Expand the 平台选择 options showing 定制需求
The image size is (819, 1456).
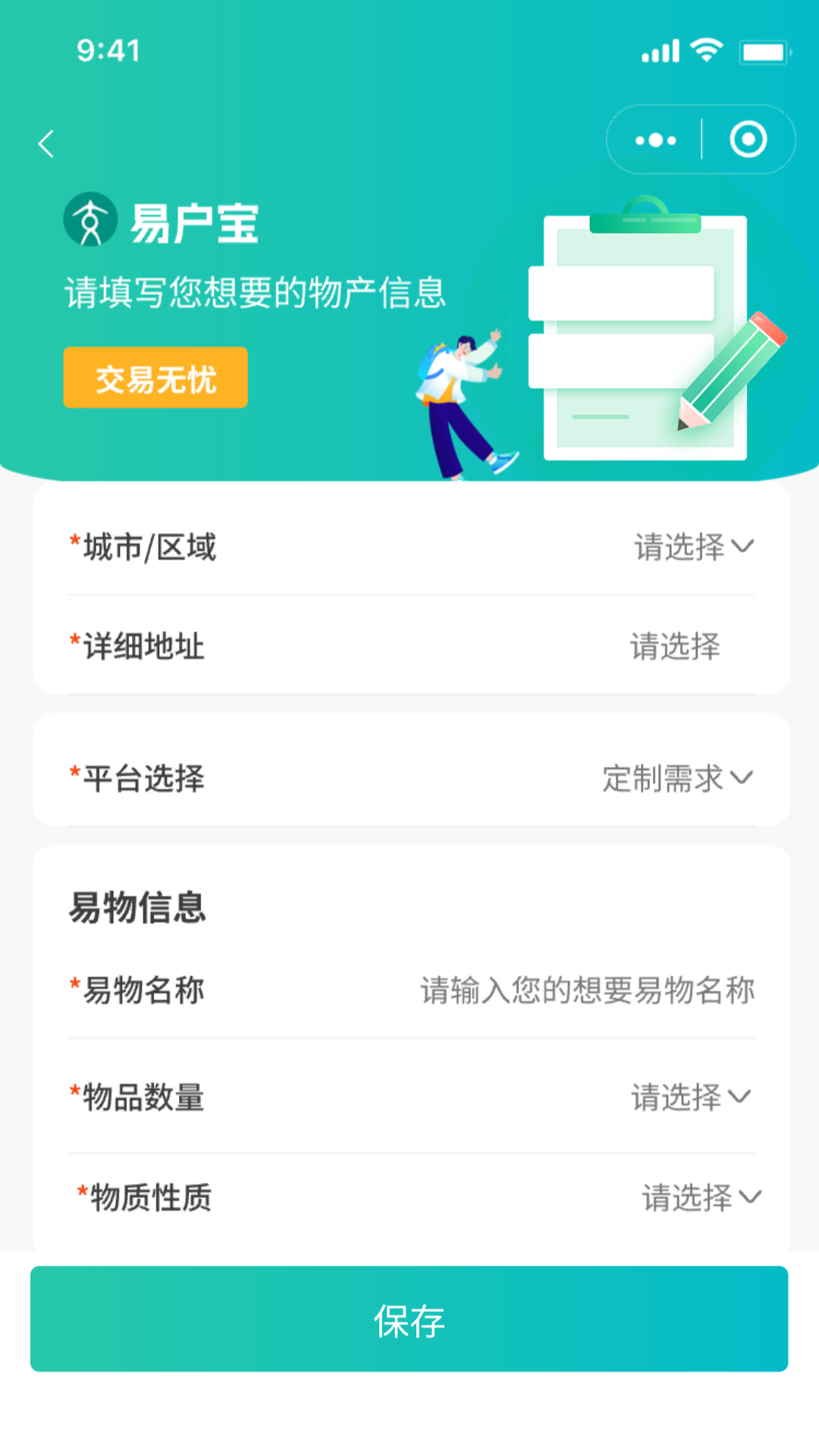[677, 778]
